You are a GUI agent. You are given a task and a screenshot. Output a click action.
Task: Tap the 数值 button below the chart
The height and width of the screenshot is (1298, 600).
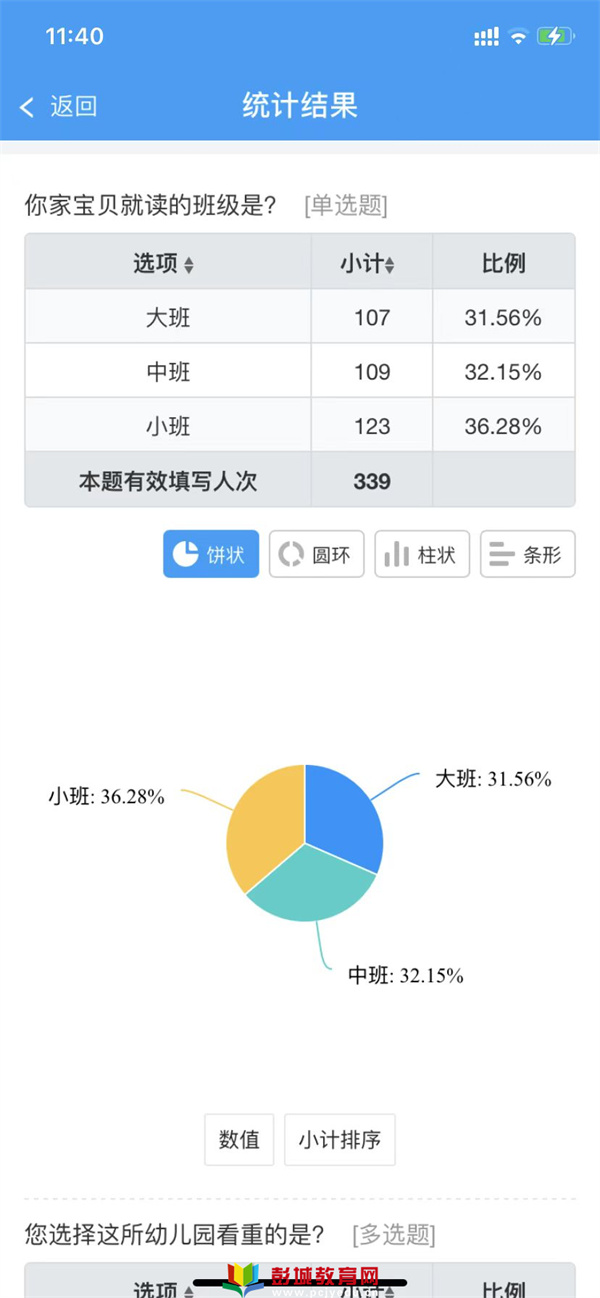239,1139
